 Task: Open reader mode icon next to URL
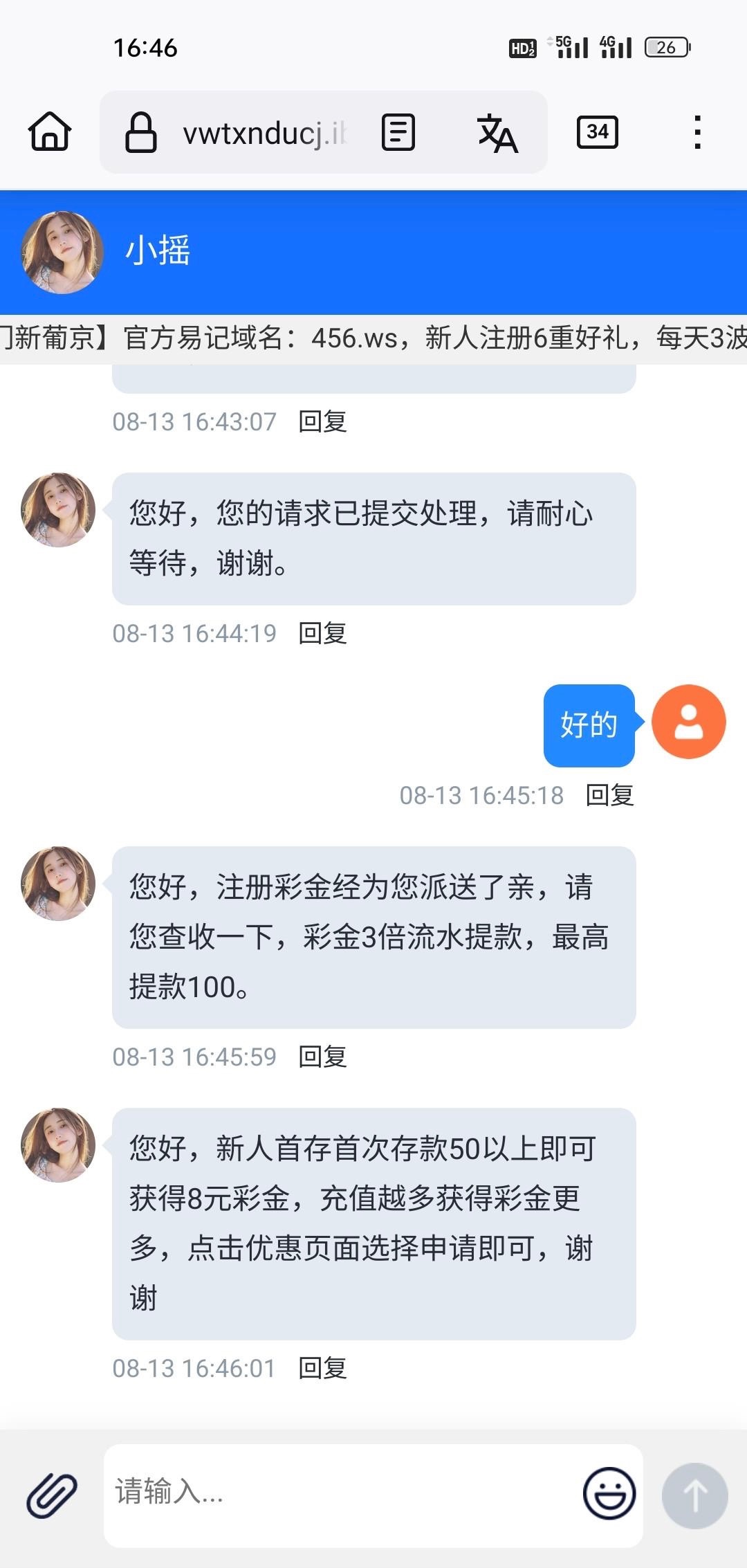[398, 133]
